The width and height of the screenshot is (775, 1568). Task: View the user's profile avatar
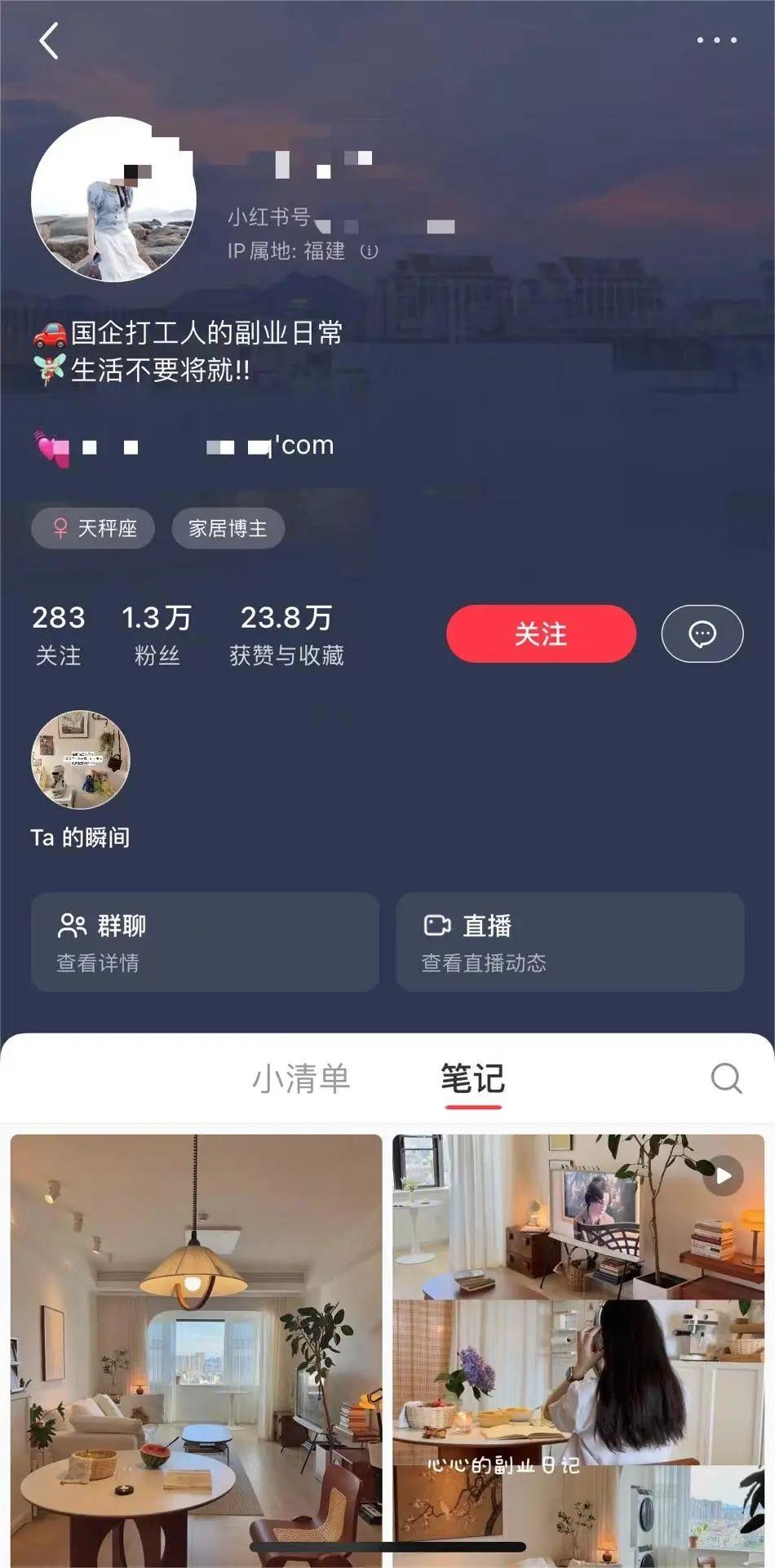113,199
